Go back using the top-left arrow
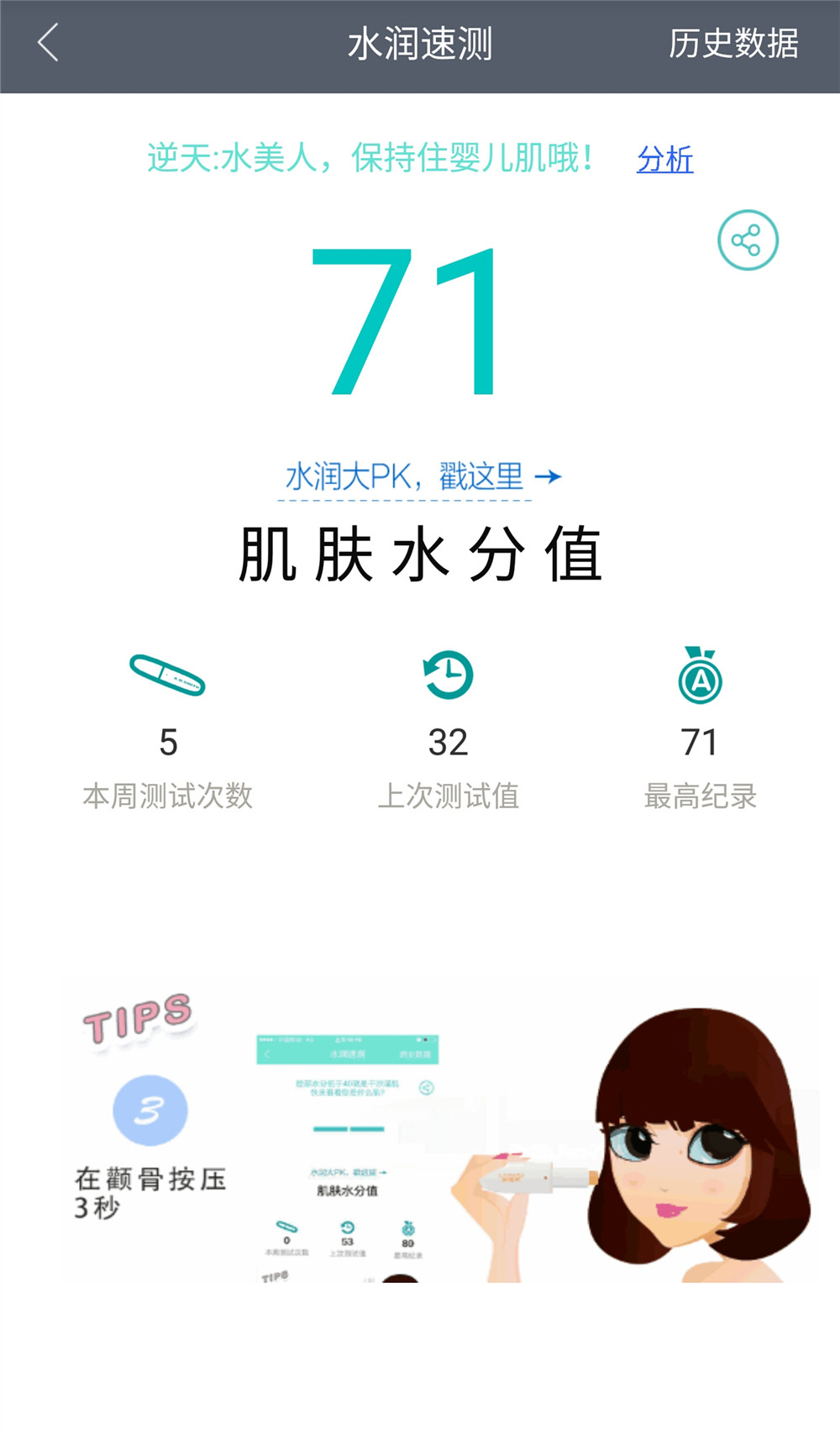The width and height of the screenshot is (840, 1435). (49, 43)
